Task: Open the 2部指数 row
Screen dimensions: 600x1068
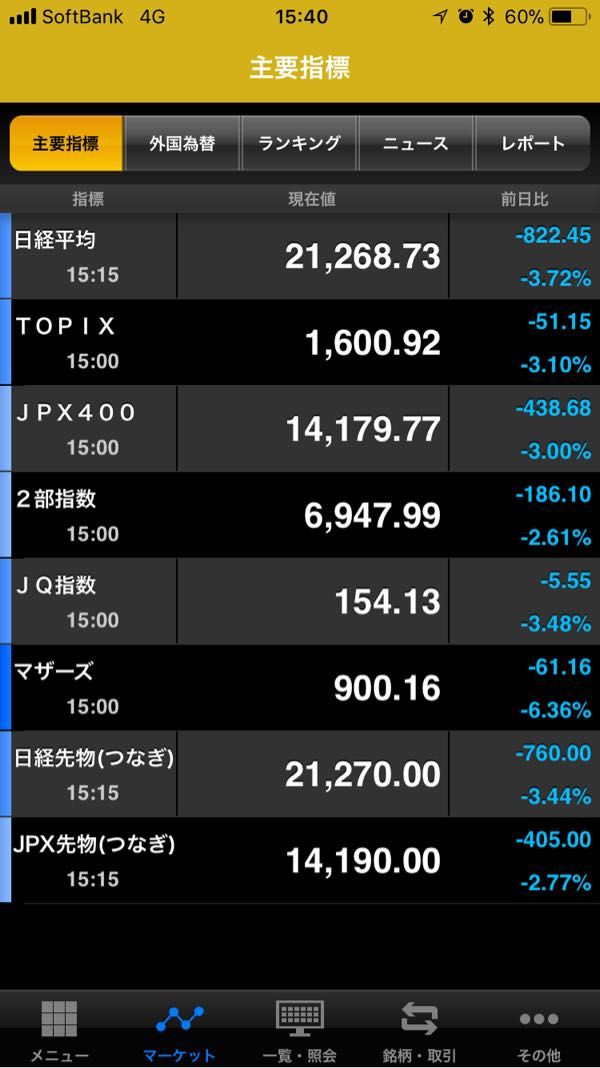Action: 300,515
